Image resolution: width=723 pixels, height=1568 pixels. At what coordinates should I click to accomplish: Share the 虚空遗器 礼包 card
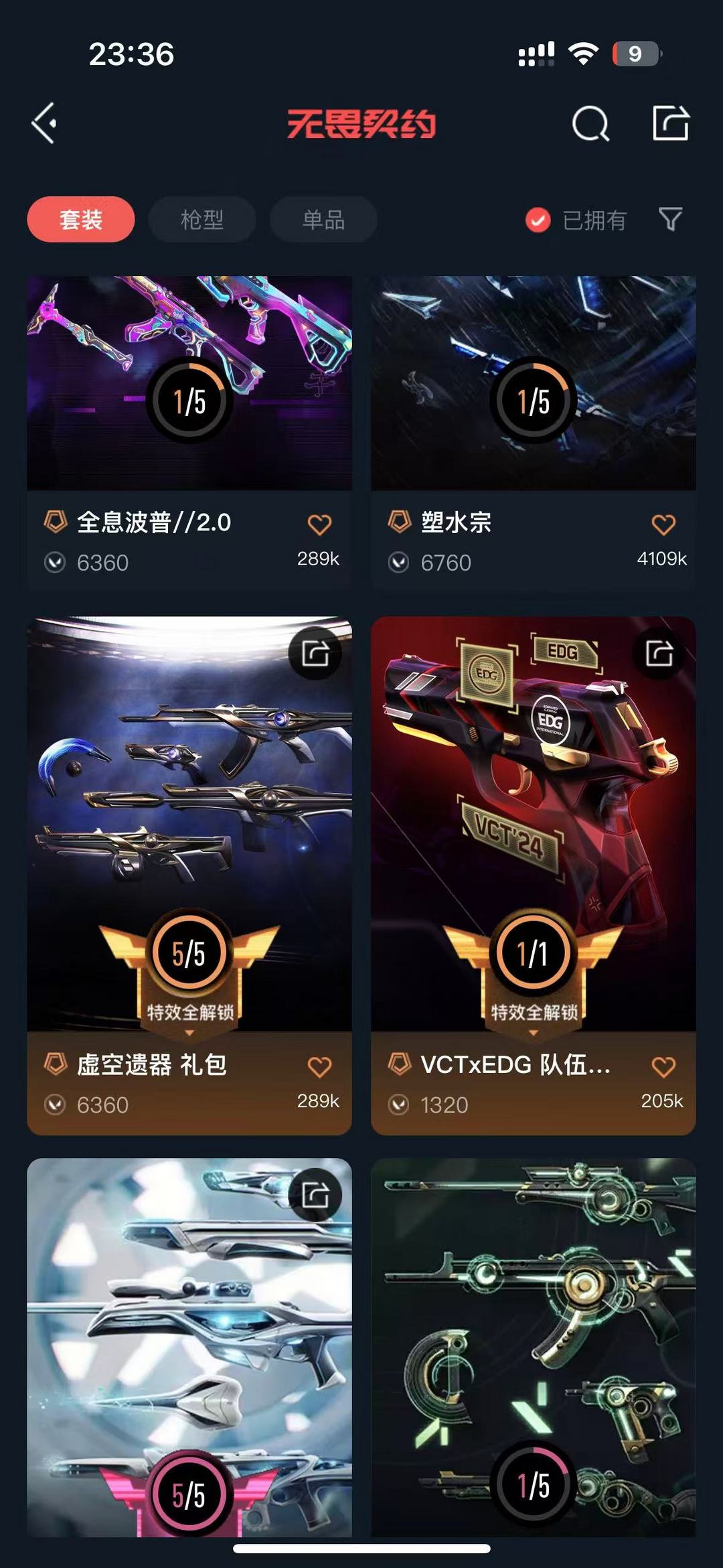coord(315,653)
